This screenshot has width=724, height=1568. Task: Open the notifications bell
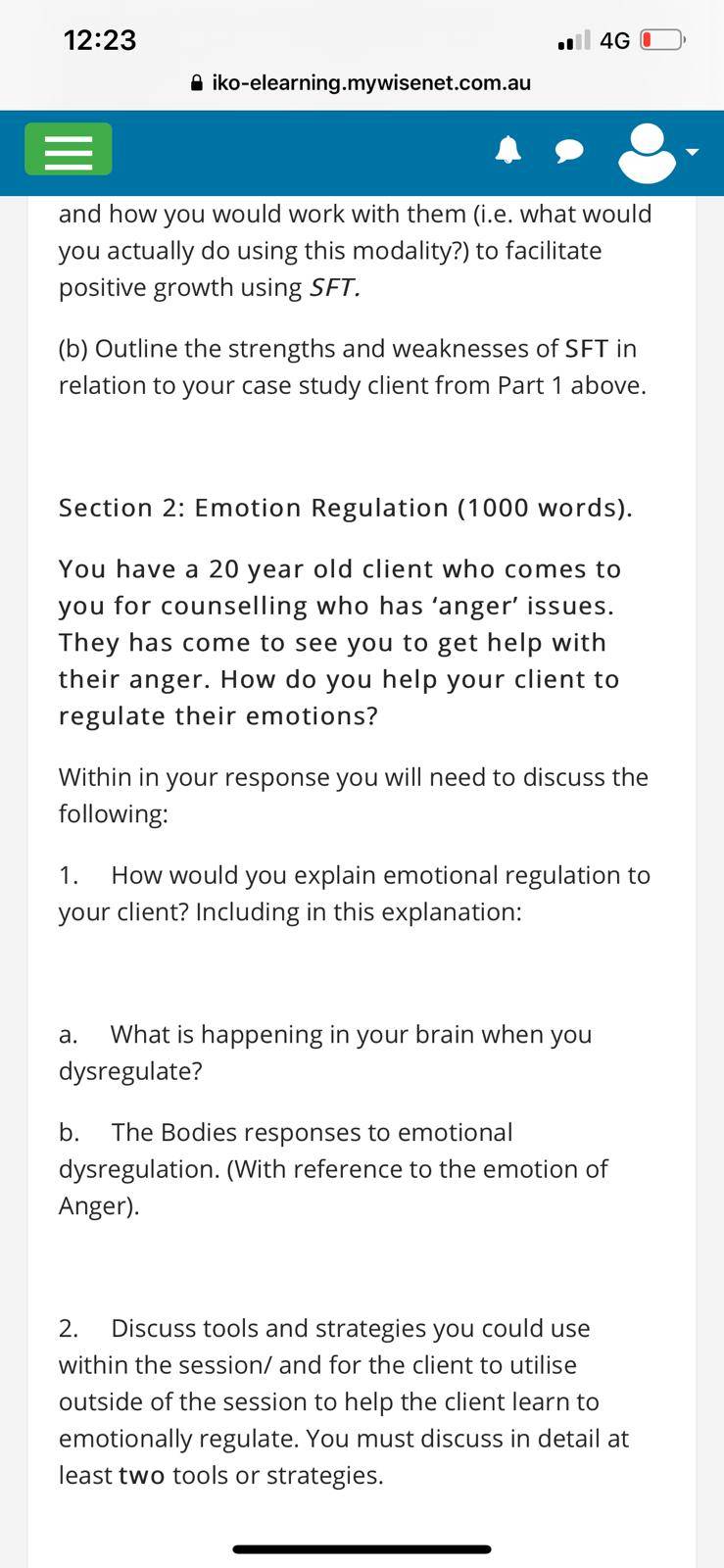tap(507, 150)
